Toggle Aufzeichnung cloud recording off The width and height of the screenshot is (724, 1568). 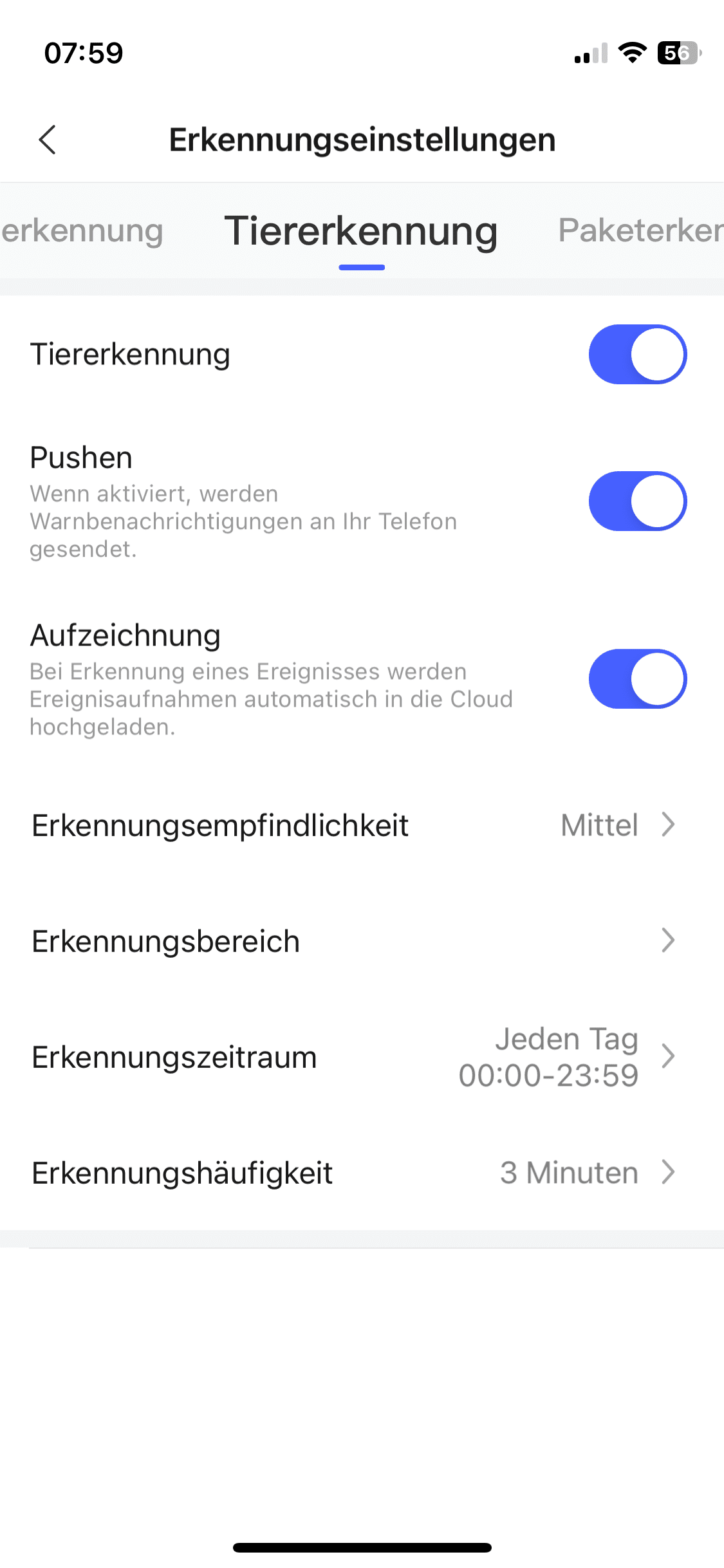pyautogui.click(x=637, y=679)
